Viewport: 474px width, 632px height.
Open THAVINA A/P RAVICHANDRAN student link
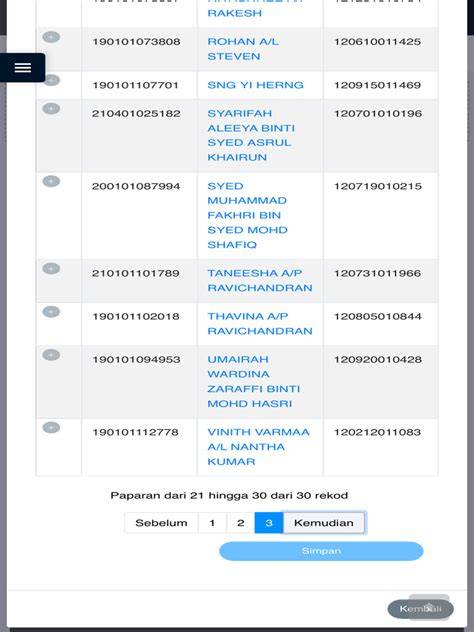[260, 324]
